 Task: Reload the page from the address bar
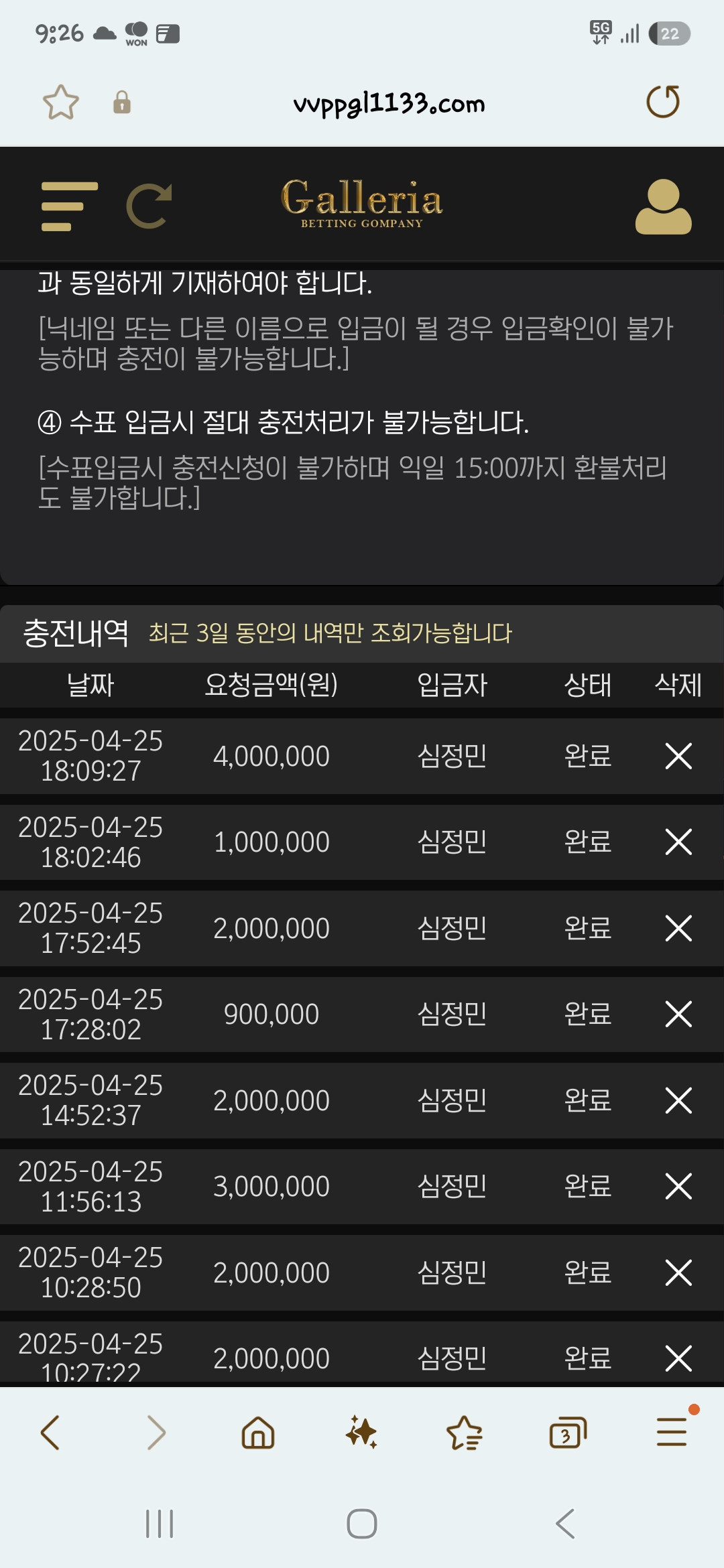coord(663,102)
